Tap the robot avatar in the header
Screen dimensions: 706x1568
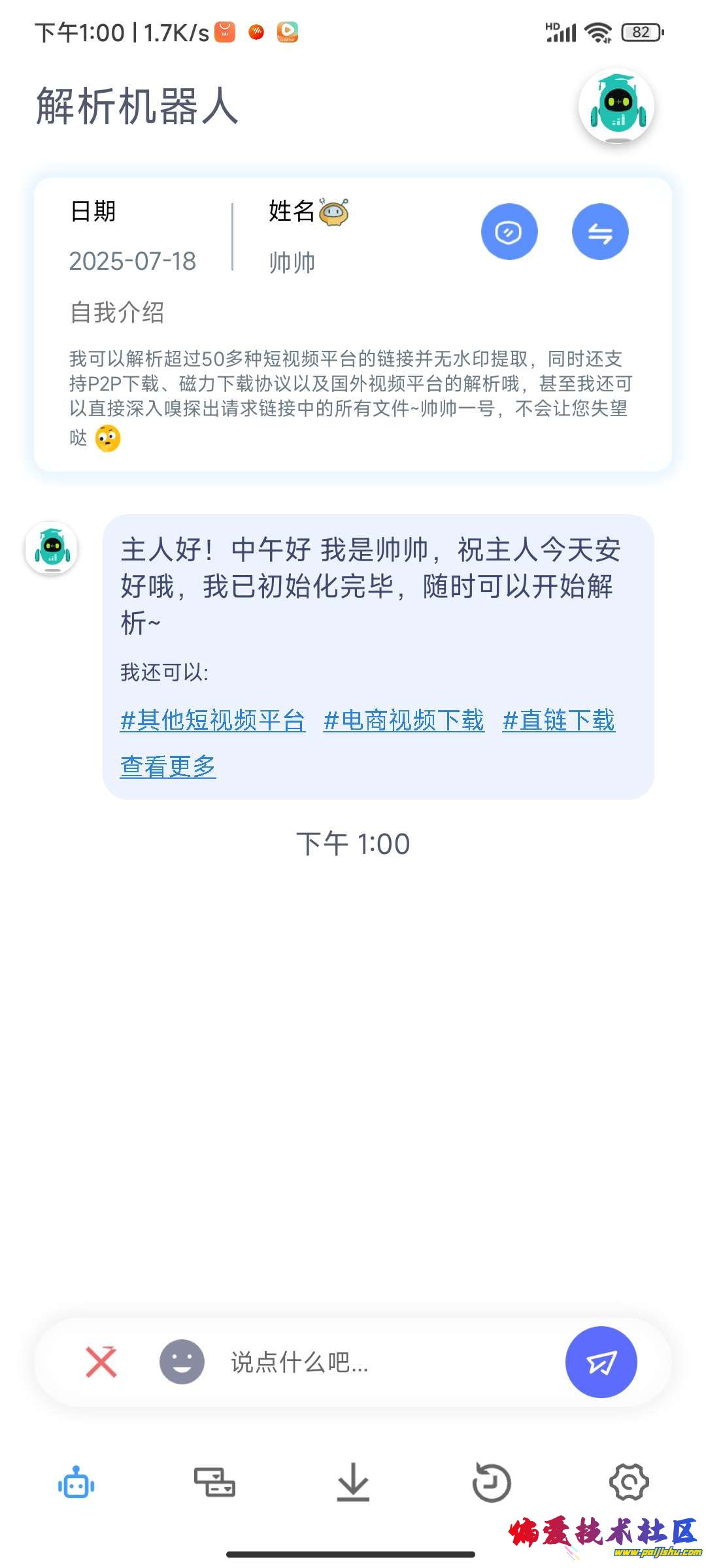pos(616,106)
